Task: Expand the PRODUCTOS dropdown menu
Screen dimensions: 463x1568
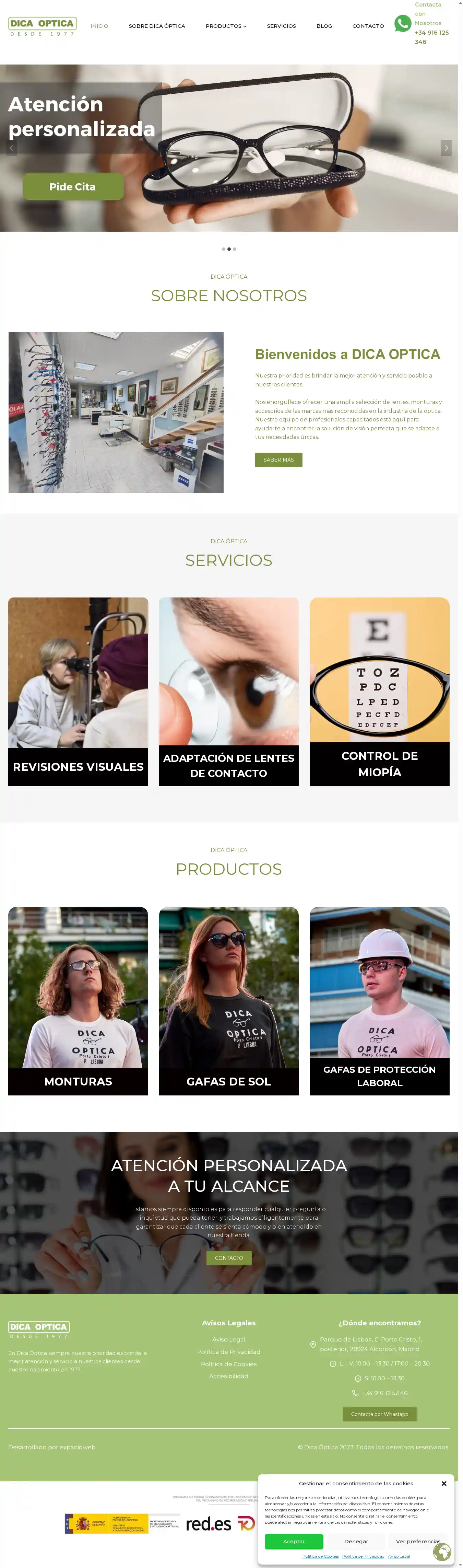Action: click(226, 26)
